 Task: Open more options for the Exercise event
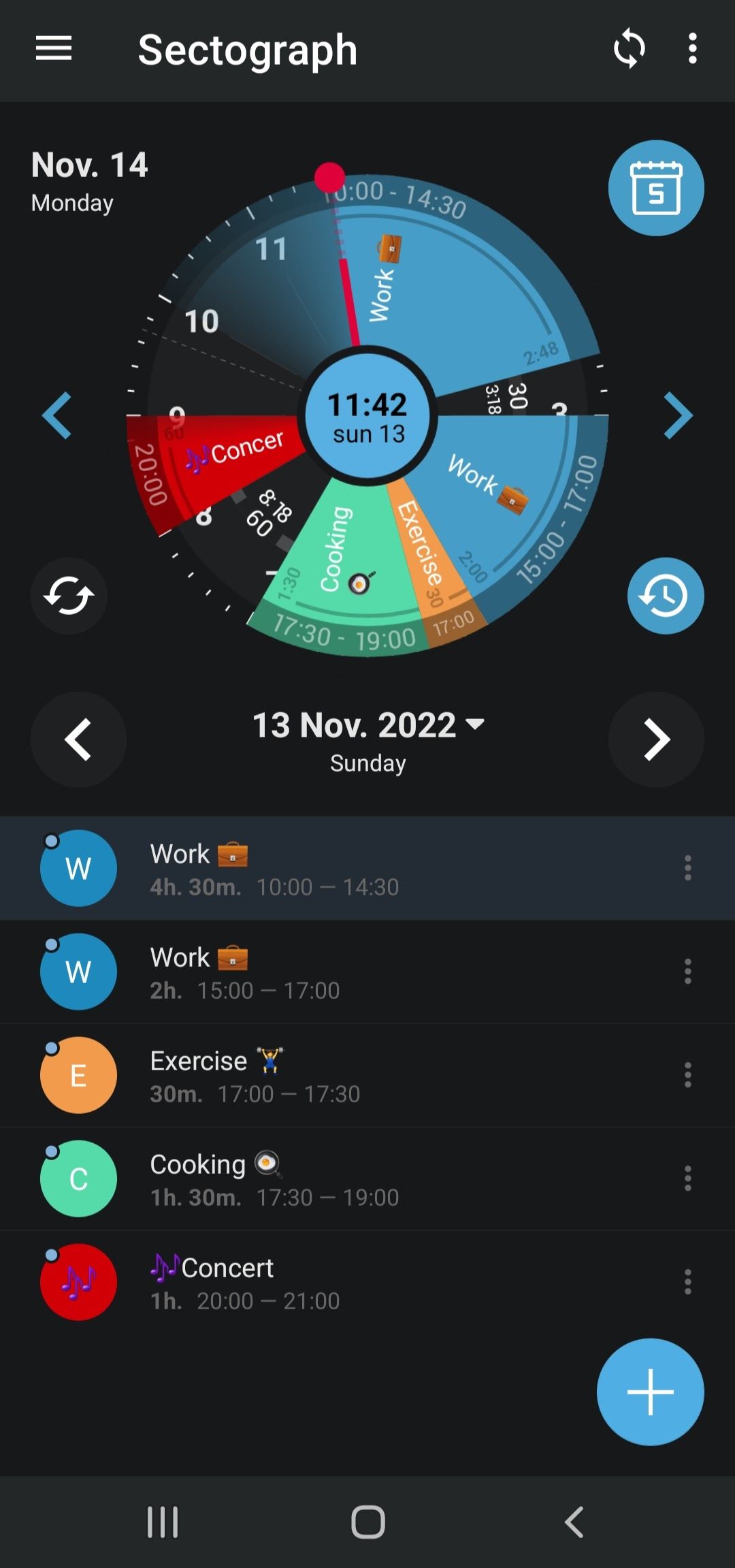687,1075
